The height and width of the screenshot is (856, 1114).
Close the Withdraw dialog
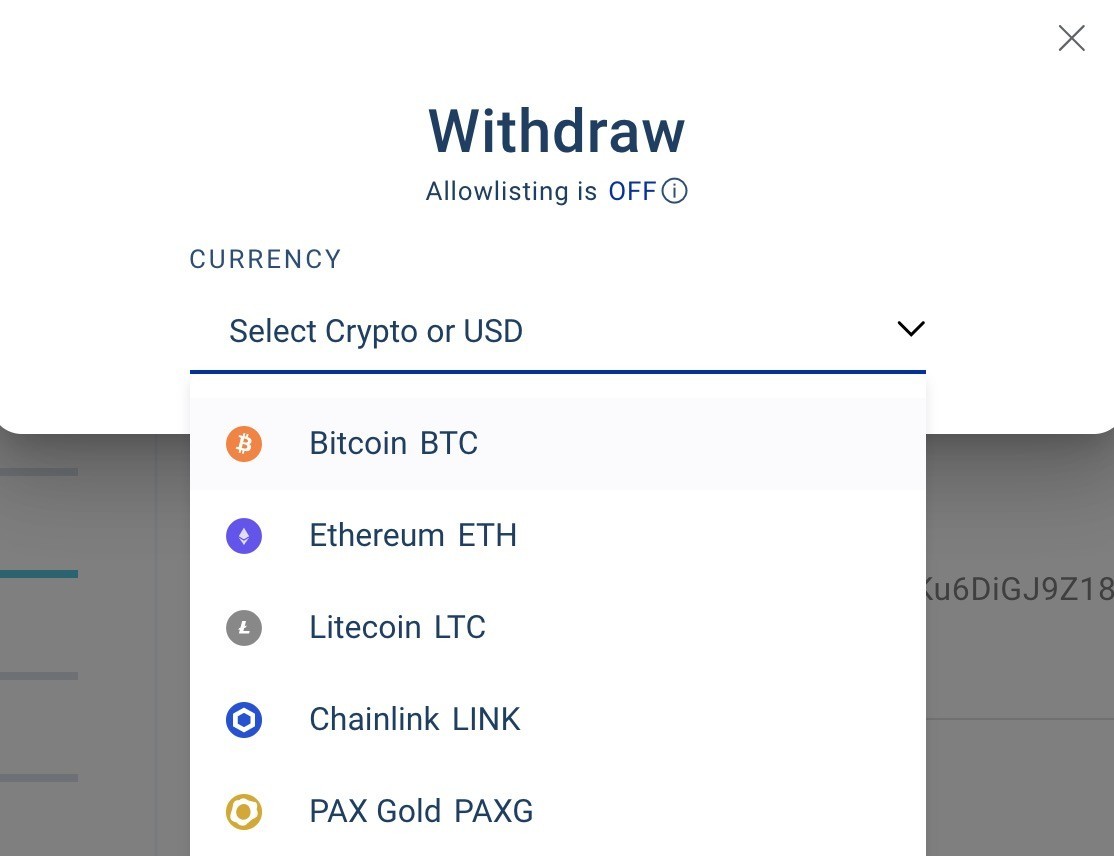1071,38
